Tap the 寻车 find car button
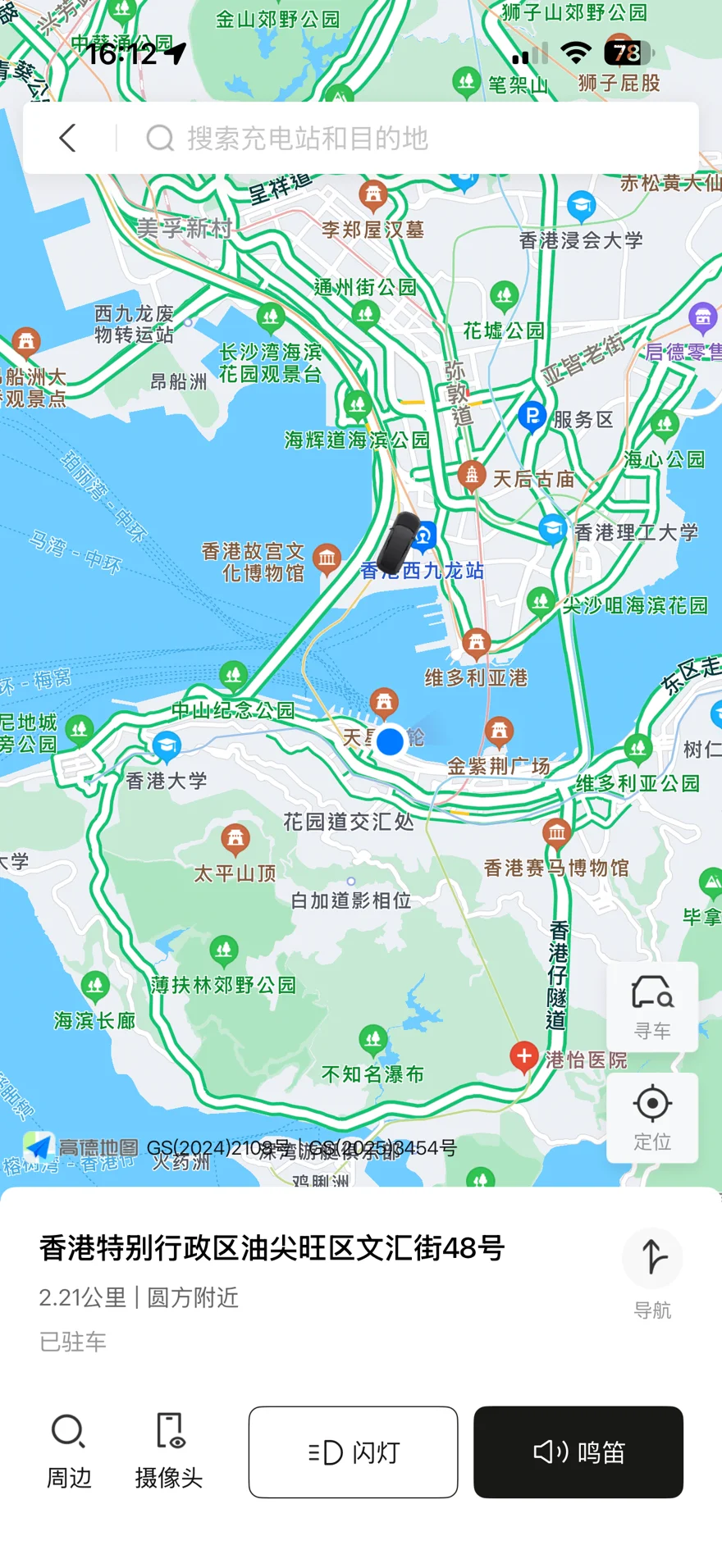This screenshot has width=722, height=1568. pos(652,1006)
